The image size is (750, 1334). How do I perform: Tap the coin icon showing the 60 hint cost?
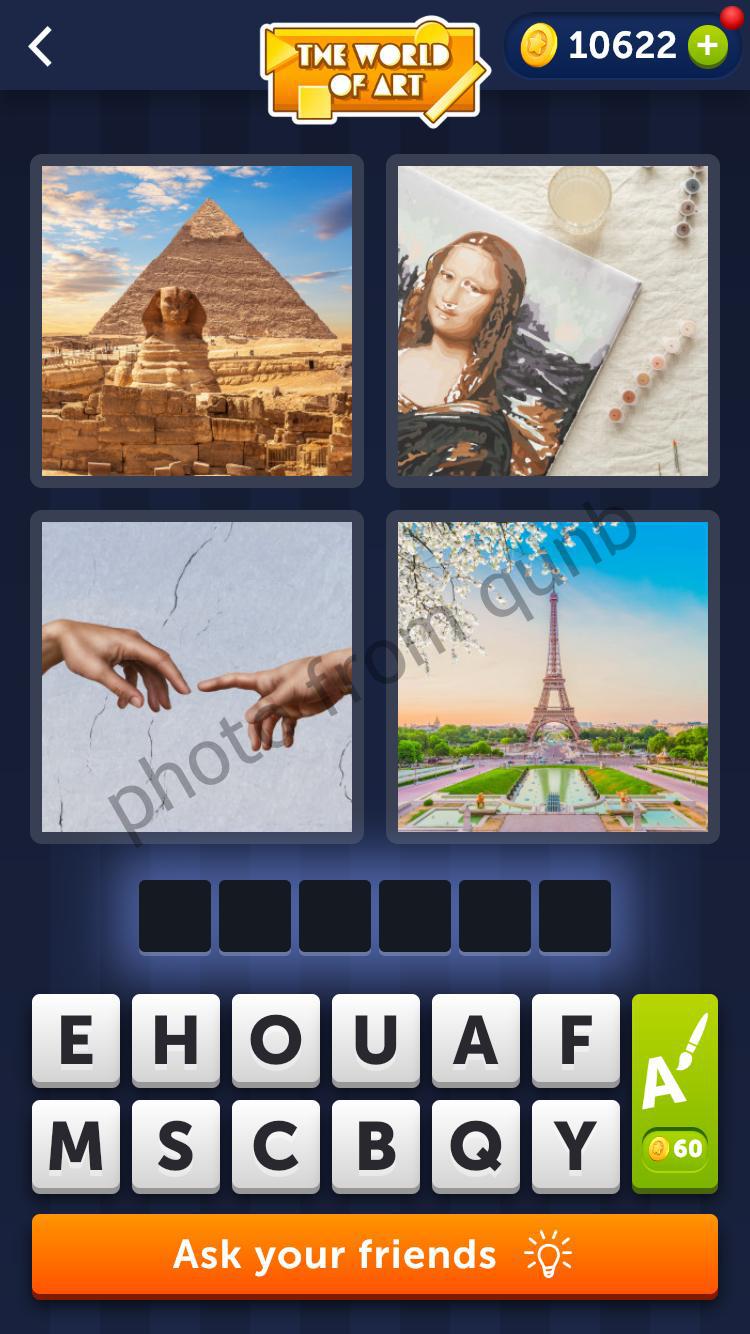658,1150
